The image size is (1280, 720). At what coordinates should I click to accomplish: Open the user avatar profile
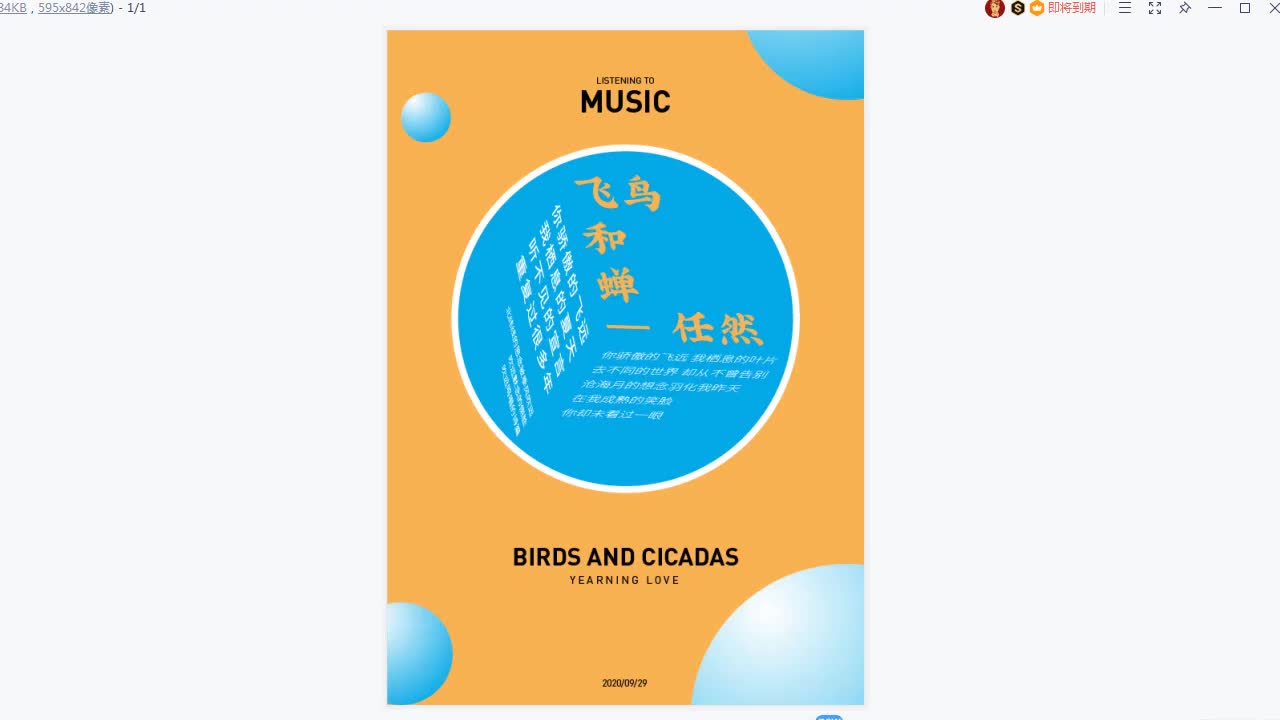[994, 8]
